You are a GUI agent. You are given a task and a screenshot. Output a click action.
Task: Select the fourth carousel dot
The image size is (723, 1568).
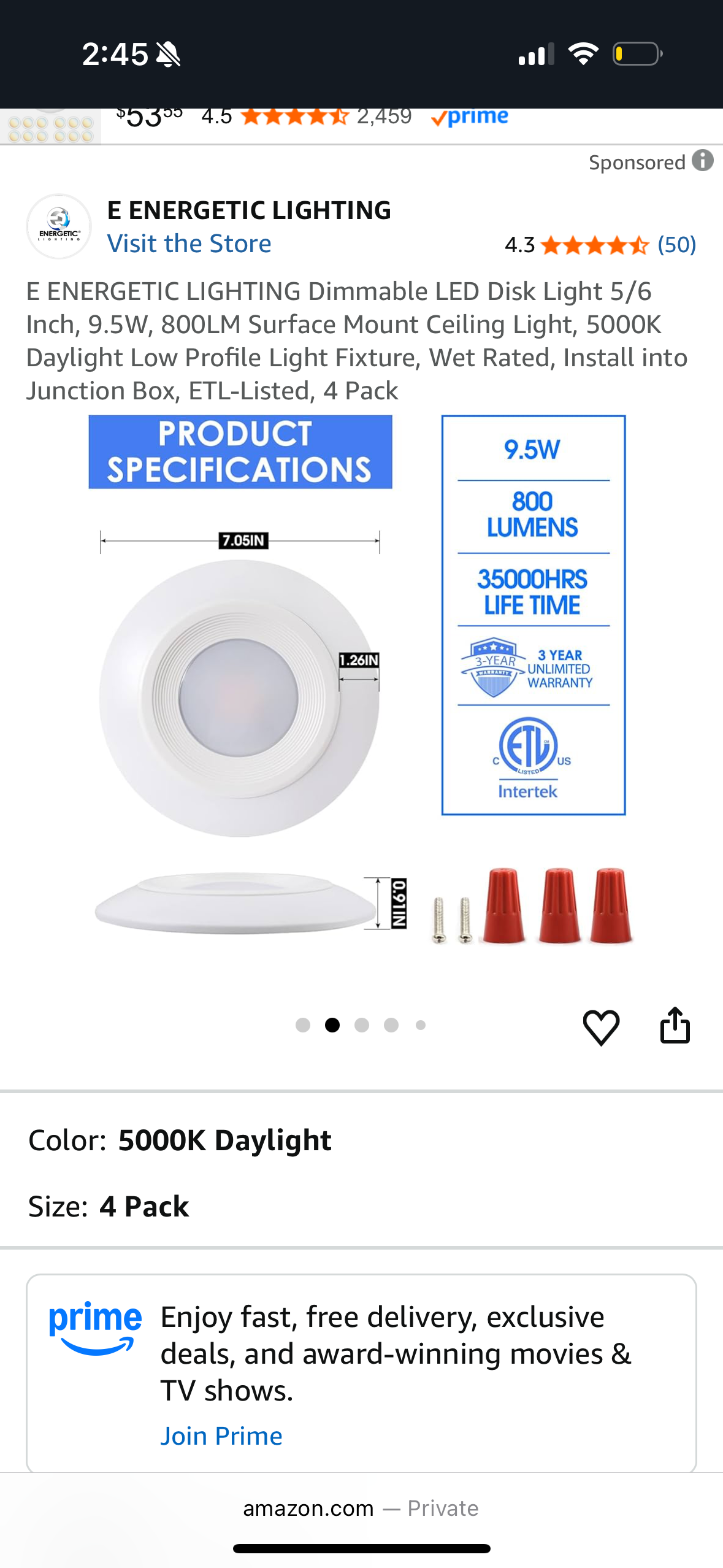click(x=391, y=1025)
